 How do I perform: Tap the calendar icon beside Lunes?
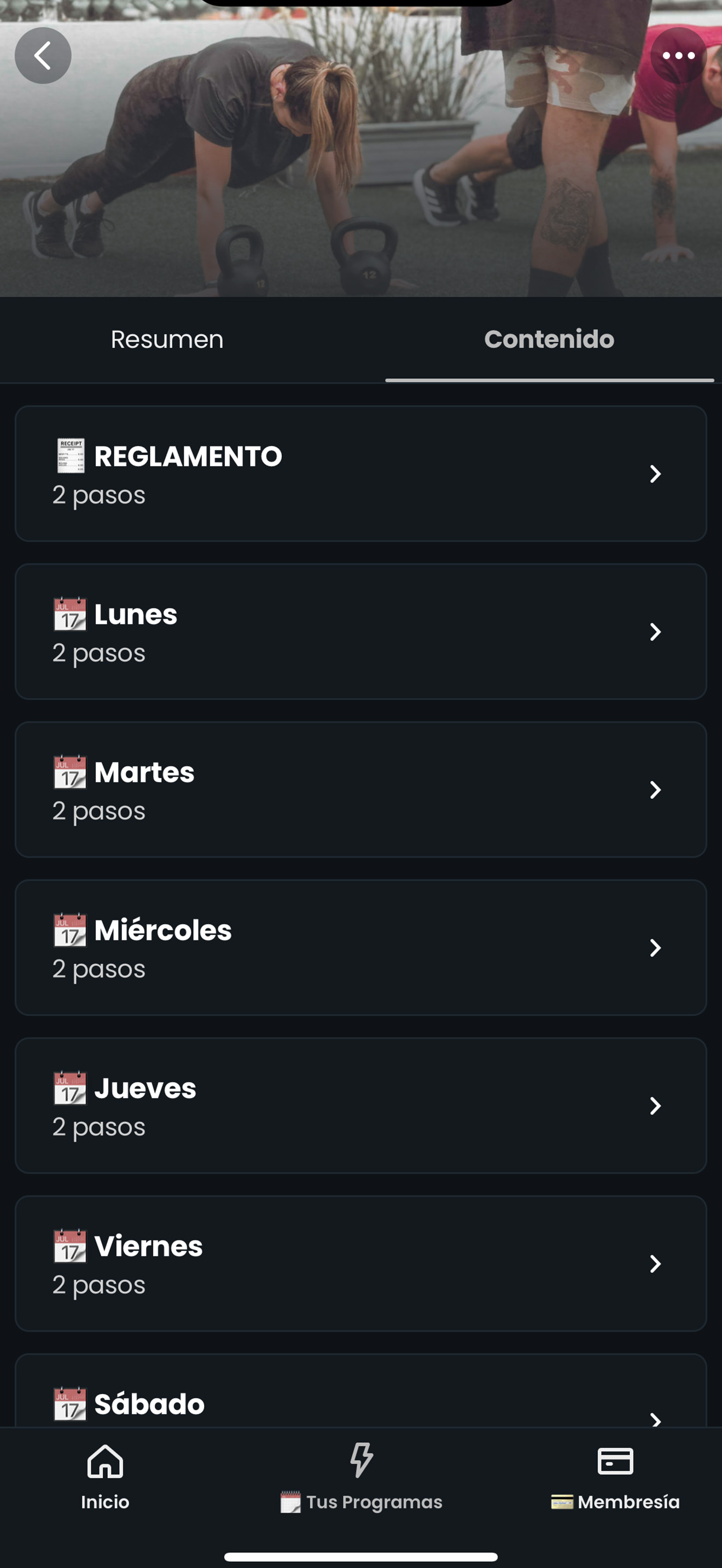[x=70, y=613]
